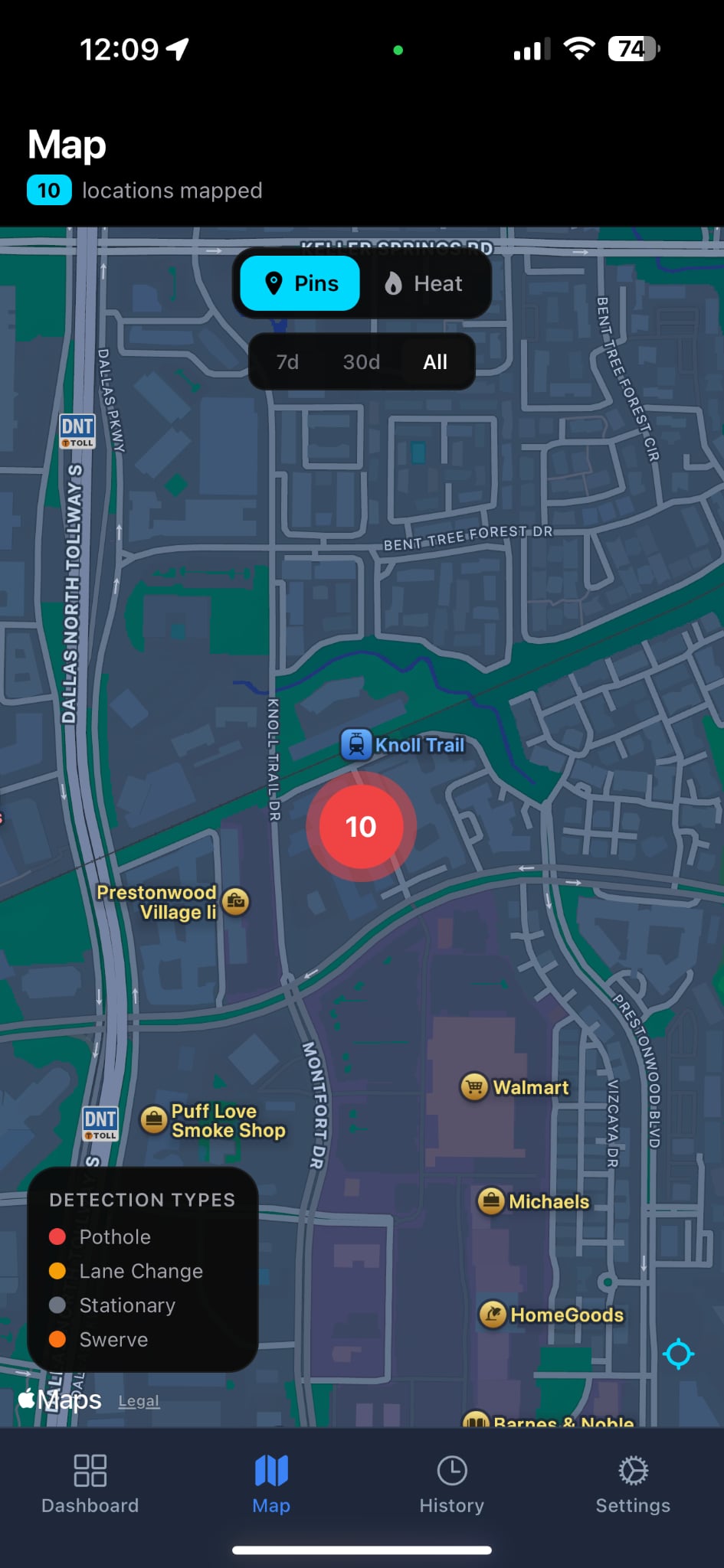Open the Legal link on the map
The height and width of the screenshot is (1568, 724).
pos(139,1401)
